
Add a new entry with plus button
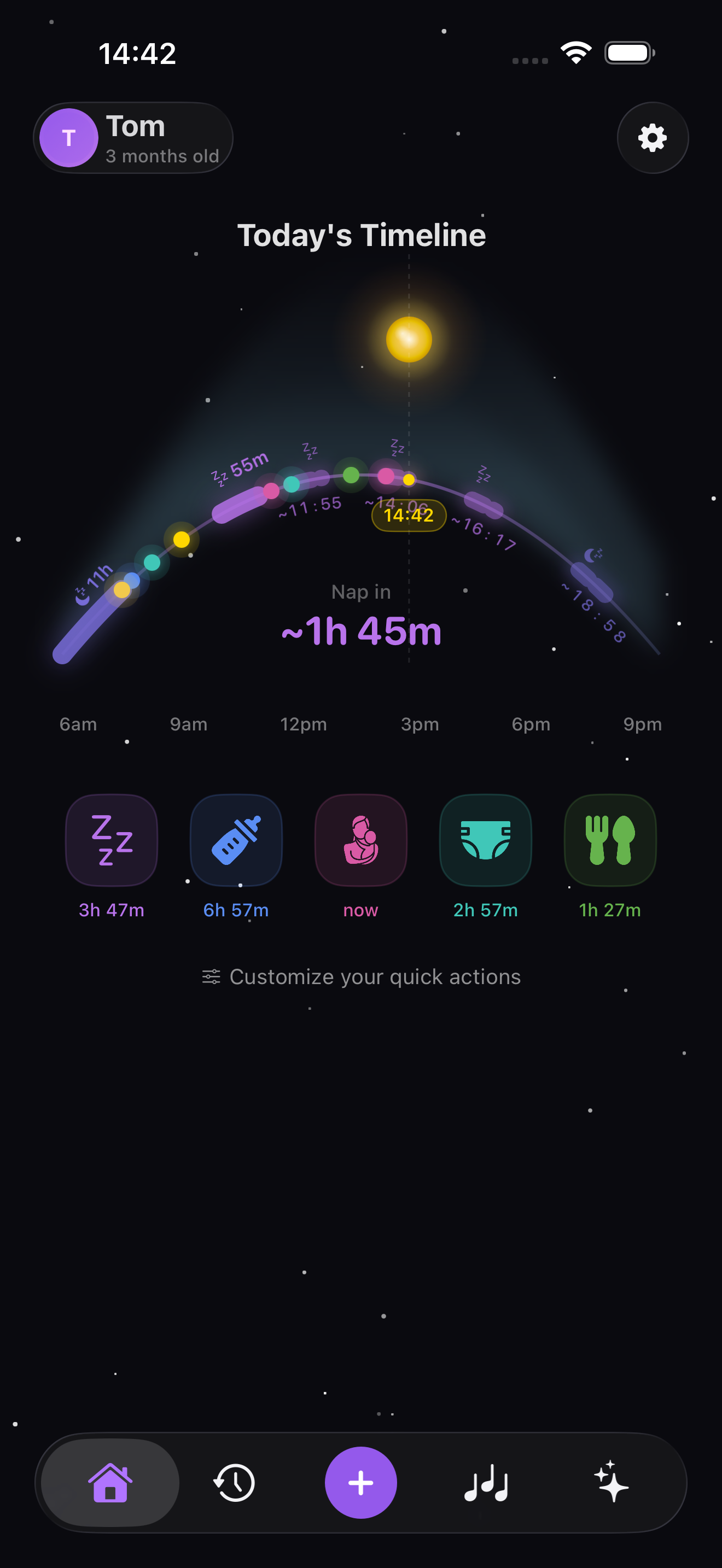tap(360, 1482)
